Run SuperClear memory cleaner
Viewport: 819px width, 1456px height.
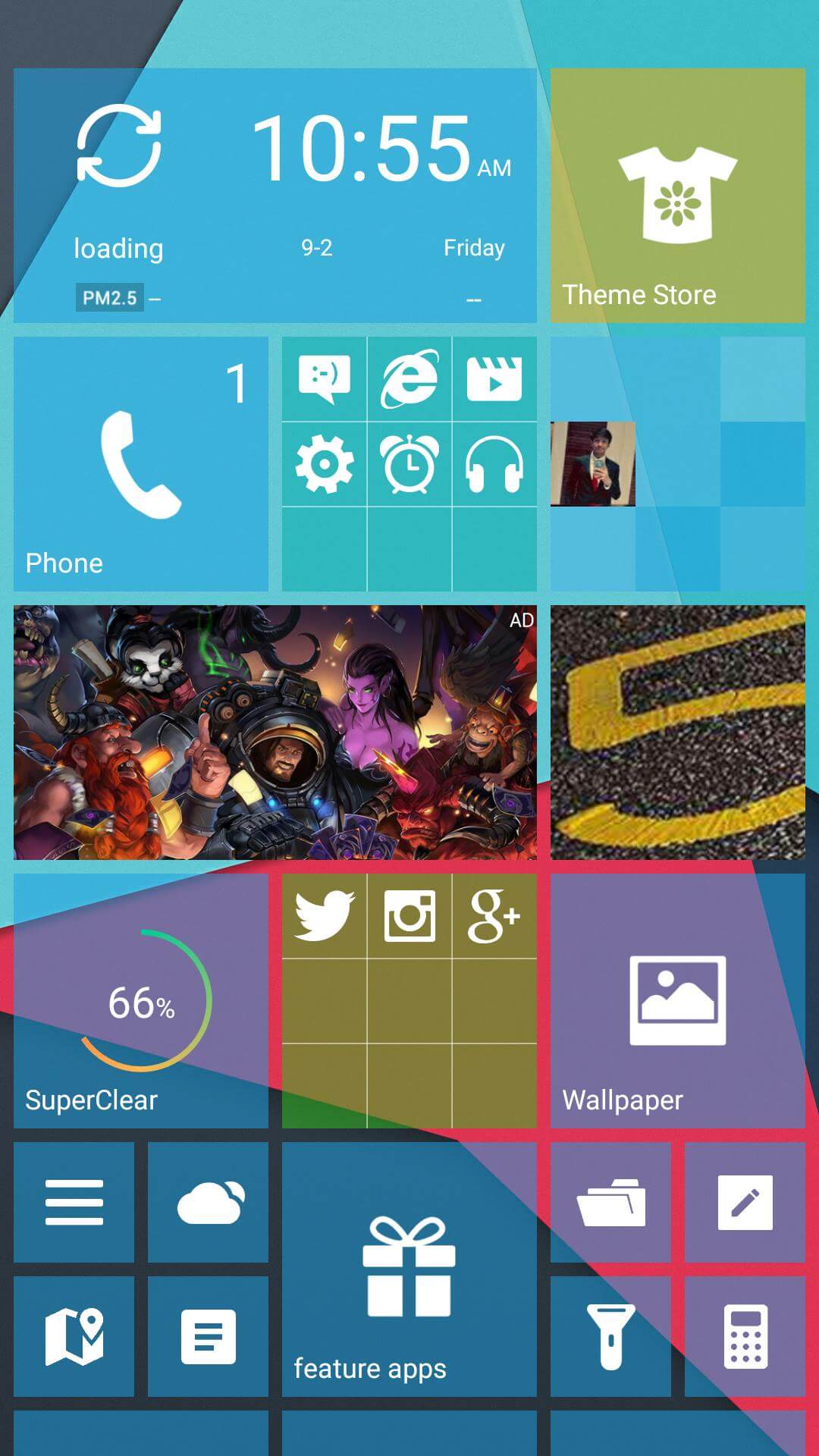tap(141, 1001)
